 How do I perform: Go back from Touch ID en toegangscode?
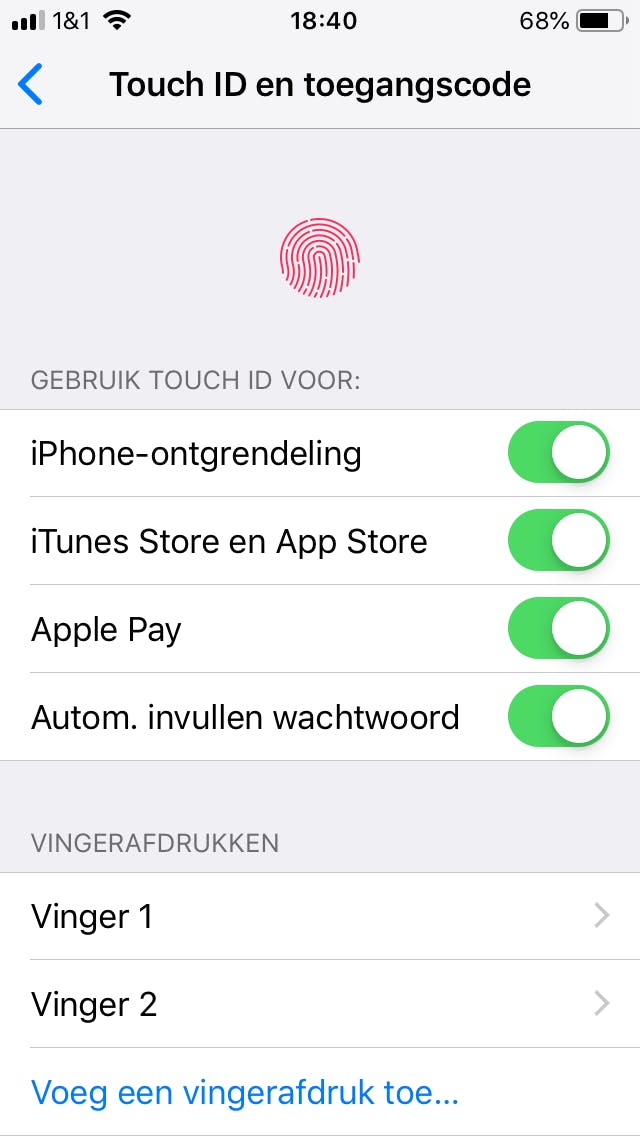(32, 85)
